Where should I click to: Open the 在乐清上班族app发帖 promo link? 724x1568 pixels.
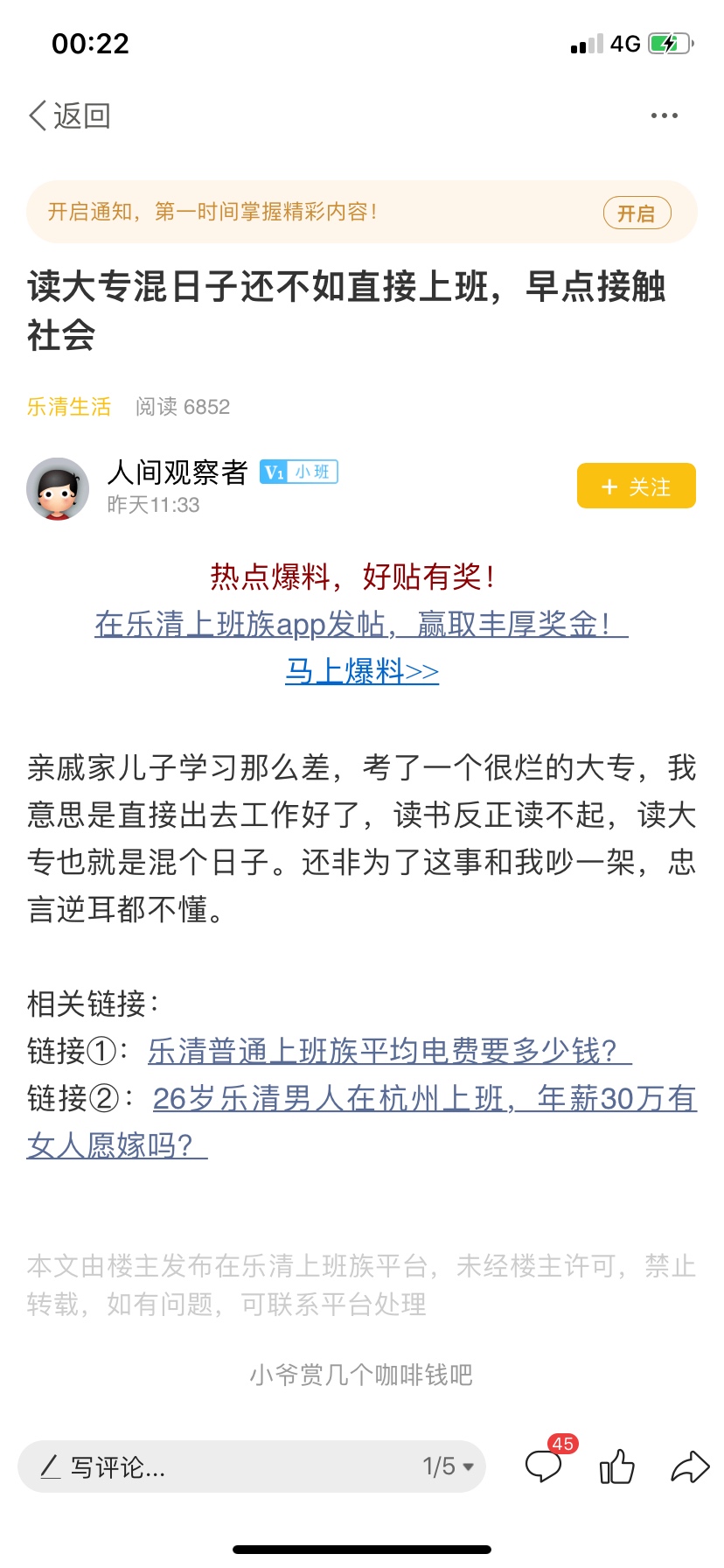tap(361, 624)
